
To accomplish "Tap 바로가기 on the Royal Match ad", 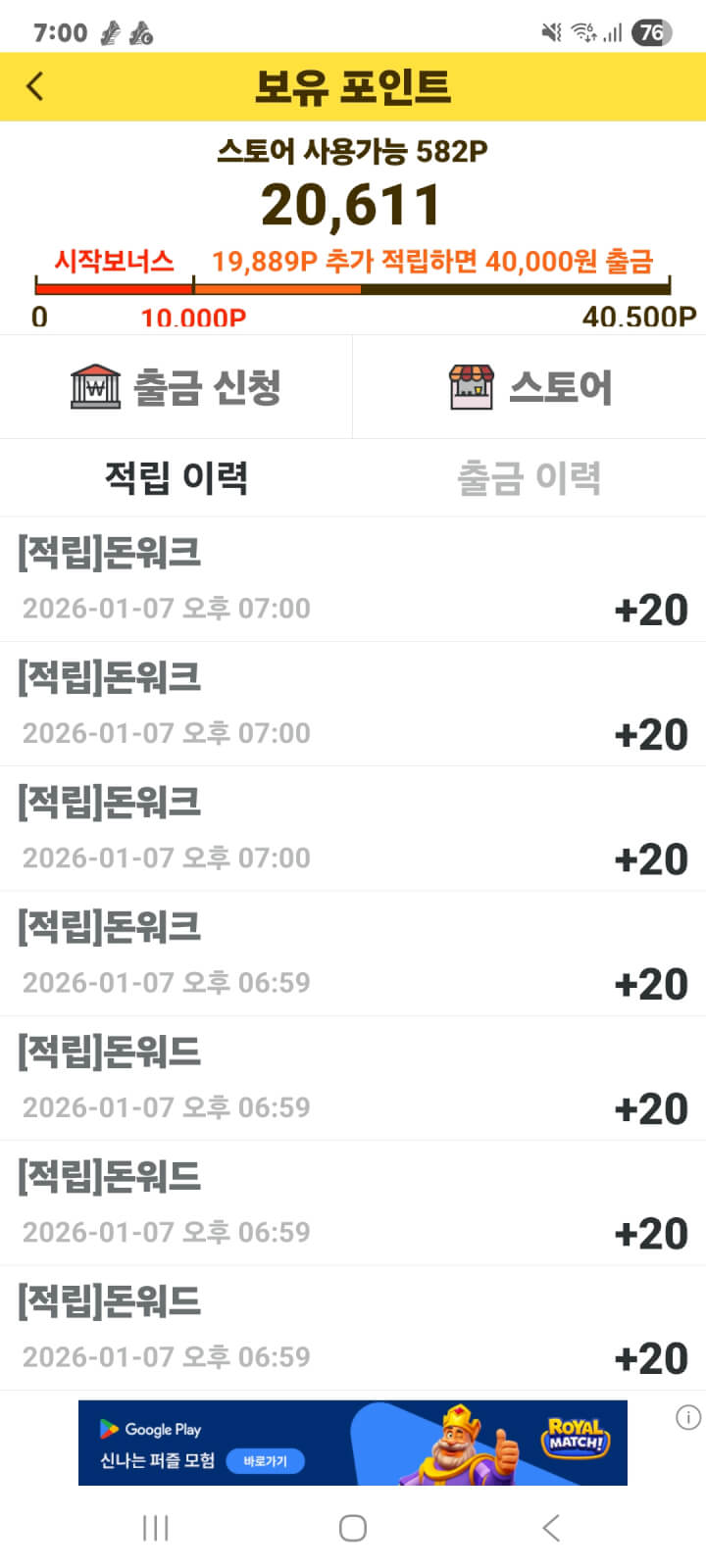I will point(265,1461).
